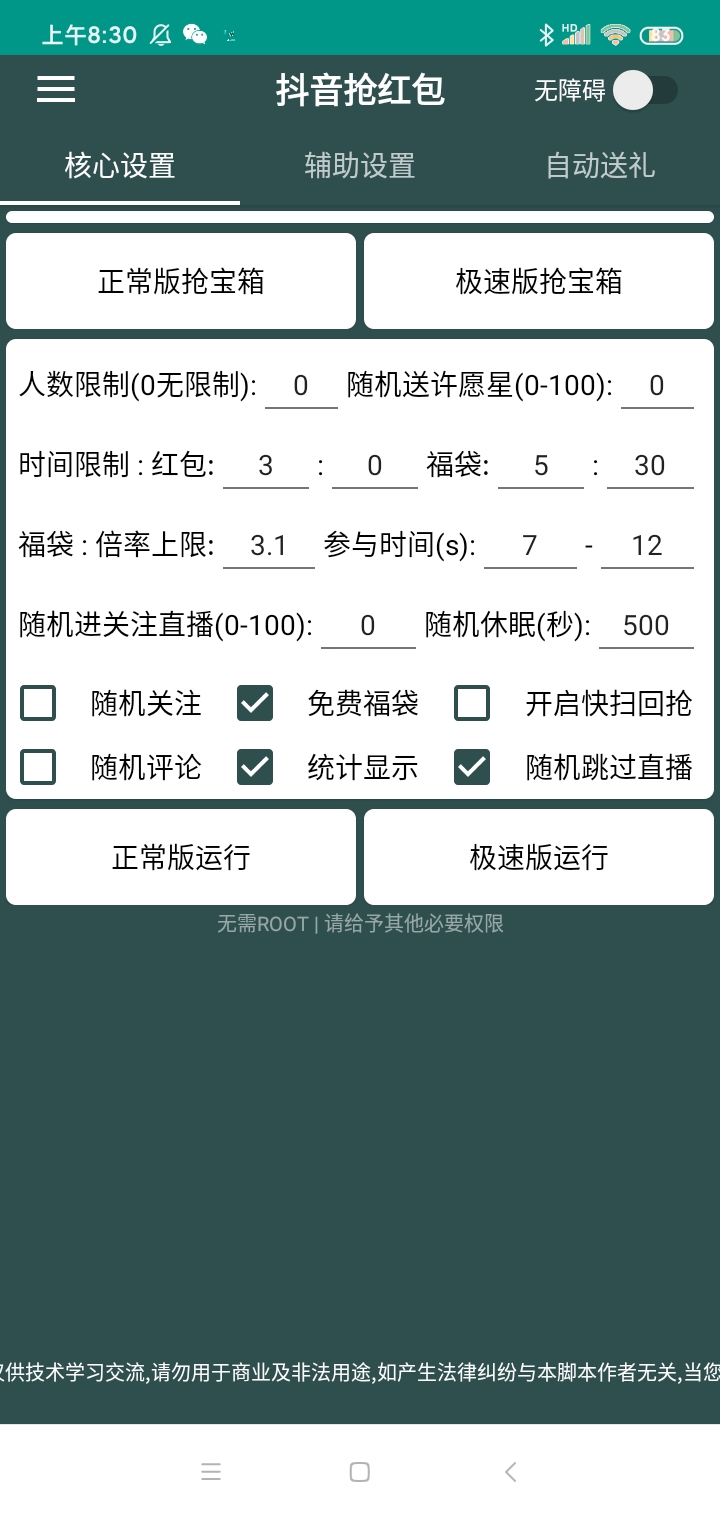The image size is (720, 1520).
Task: Open the hamburger navigation menu
Action: [55, 90]
